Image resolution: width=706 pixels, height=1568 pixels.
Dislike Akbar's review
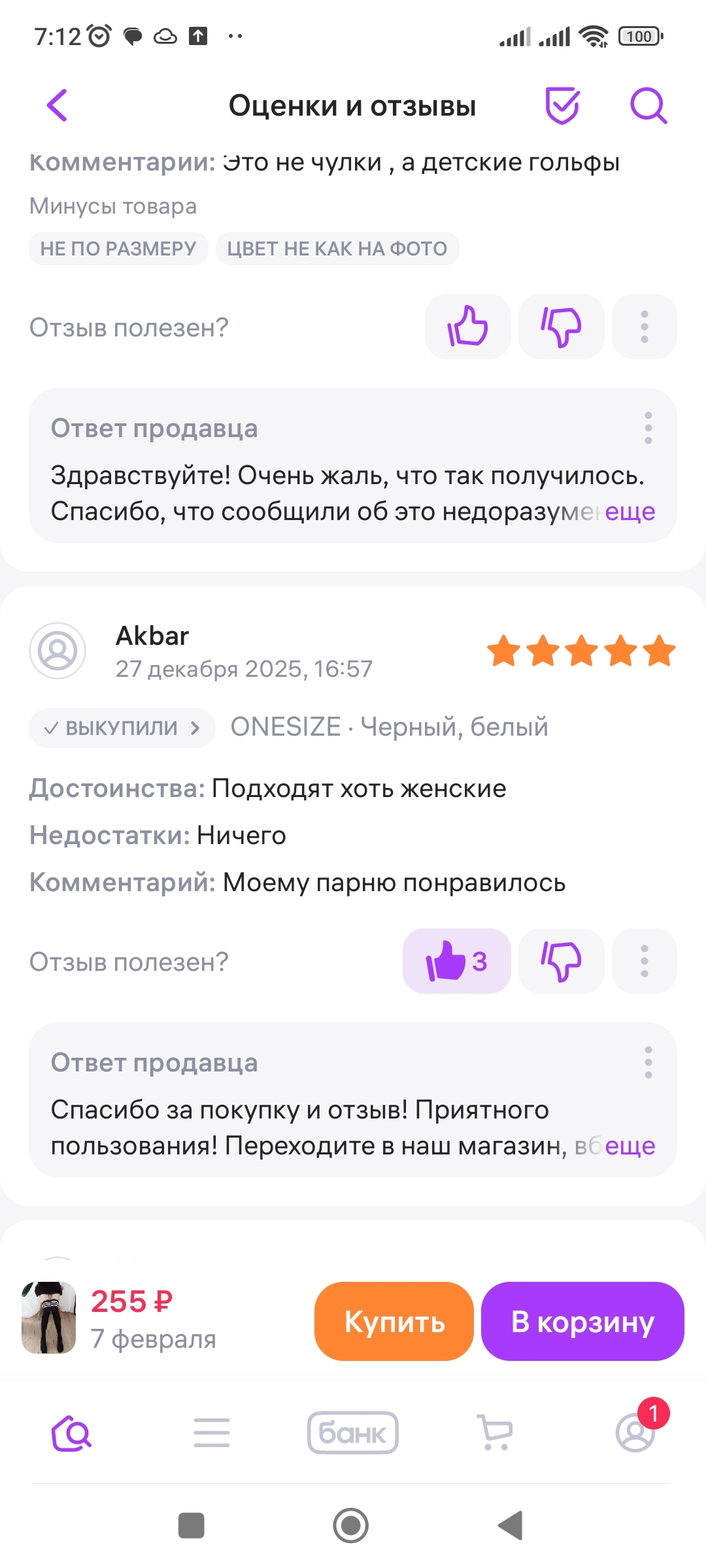[x=561, y=961]
